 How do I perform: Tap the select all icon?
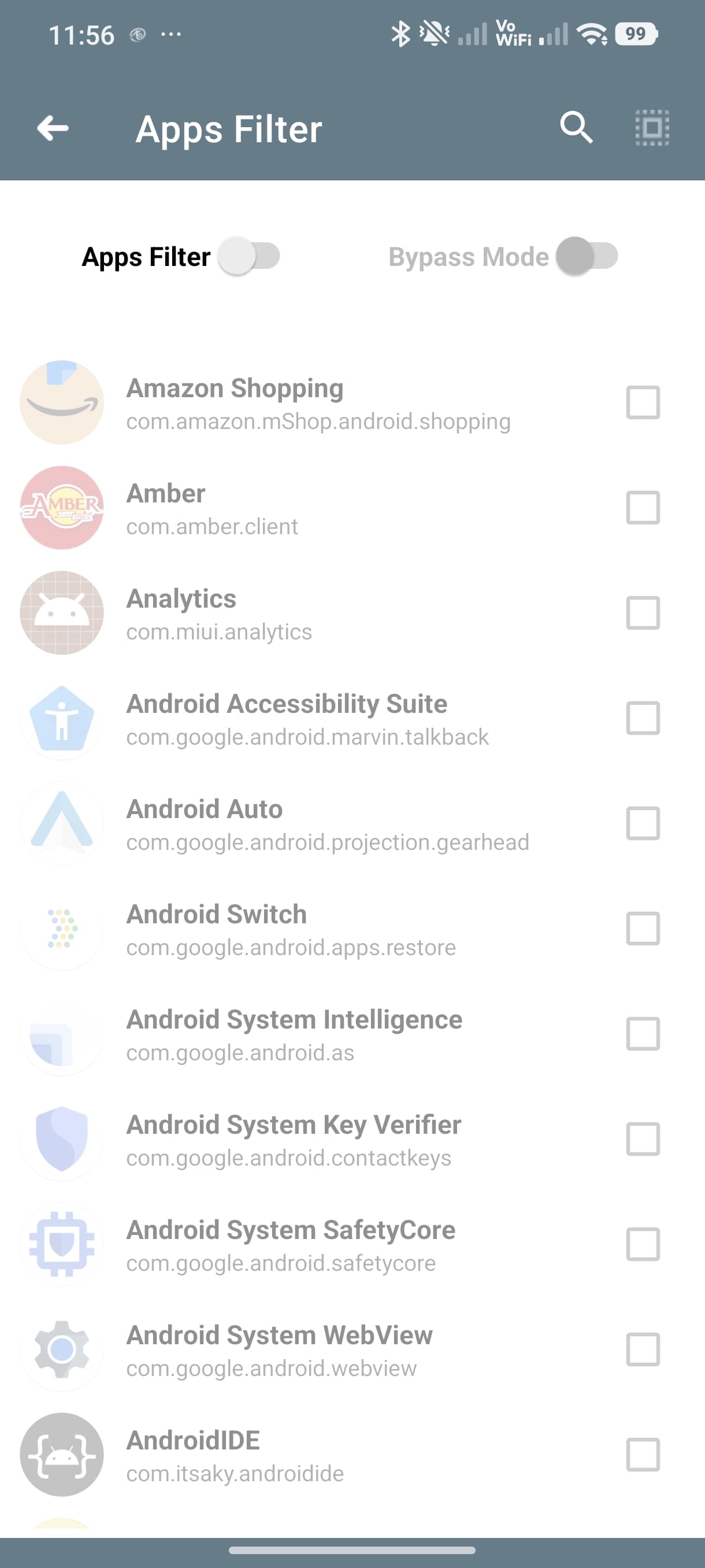tap(651, 128)
